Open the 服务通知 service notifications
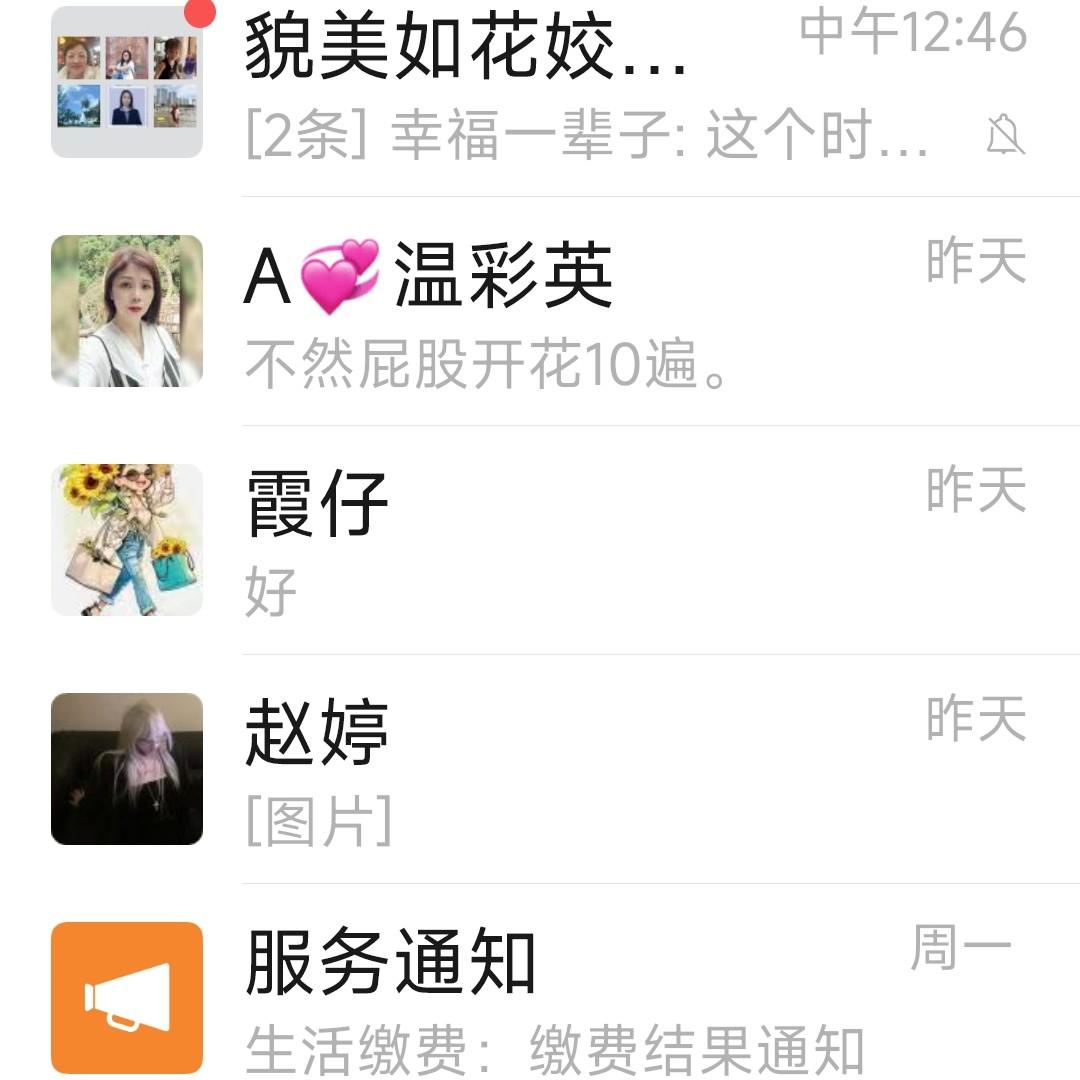This screenshot has height=1080, width=1080. point(540,995)
